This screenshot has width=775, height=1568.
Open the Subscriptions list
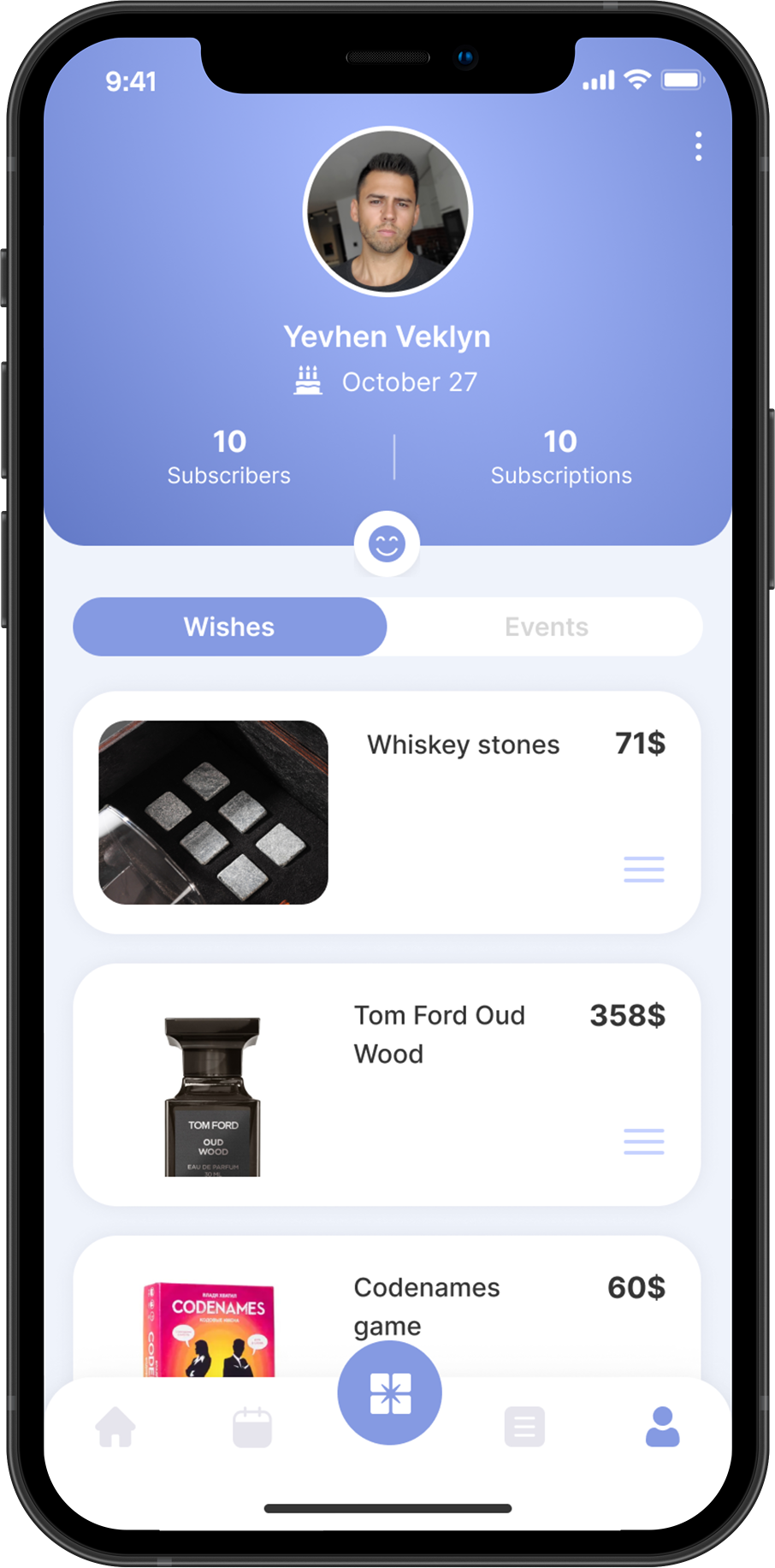(561, 456)
